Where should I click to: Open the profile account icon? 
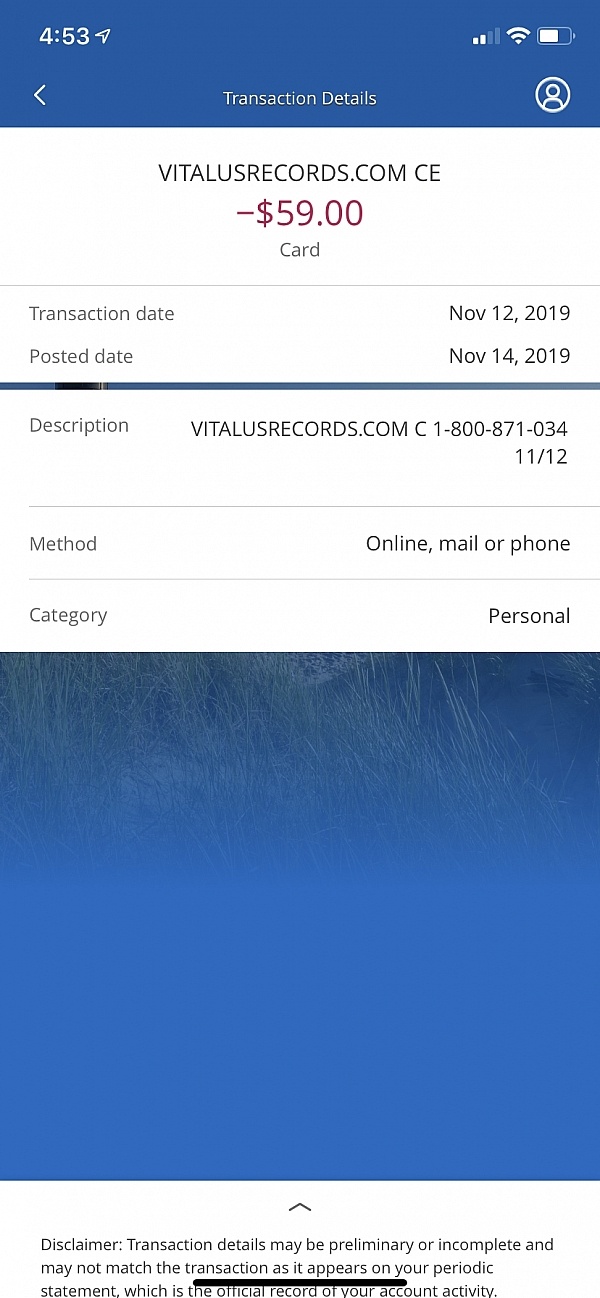click(553, 95)
